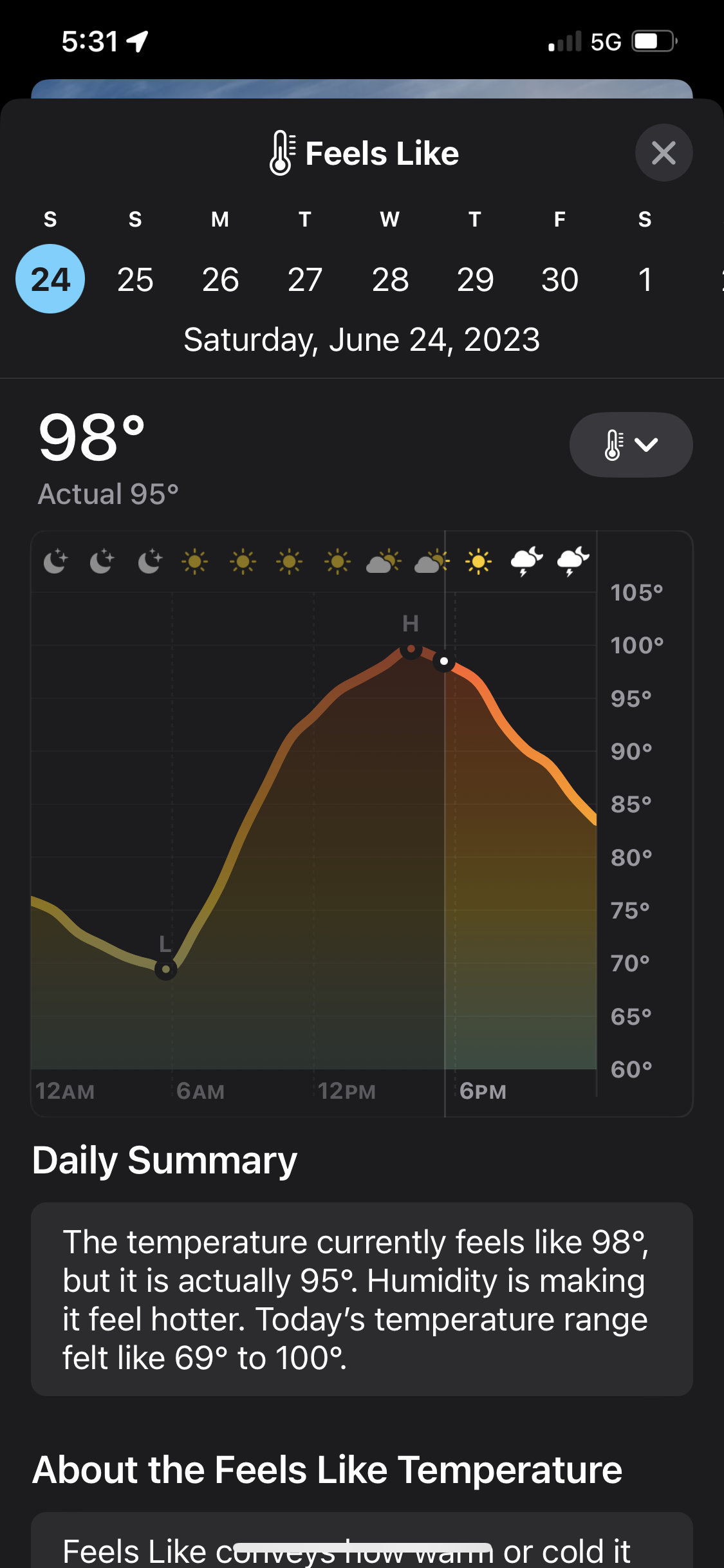The height and width of the screenshot is (1568, 724).
Task: Select Thursday the 29th
Action: pos(475,279)
